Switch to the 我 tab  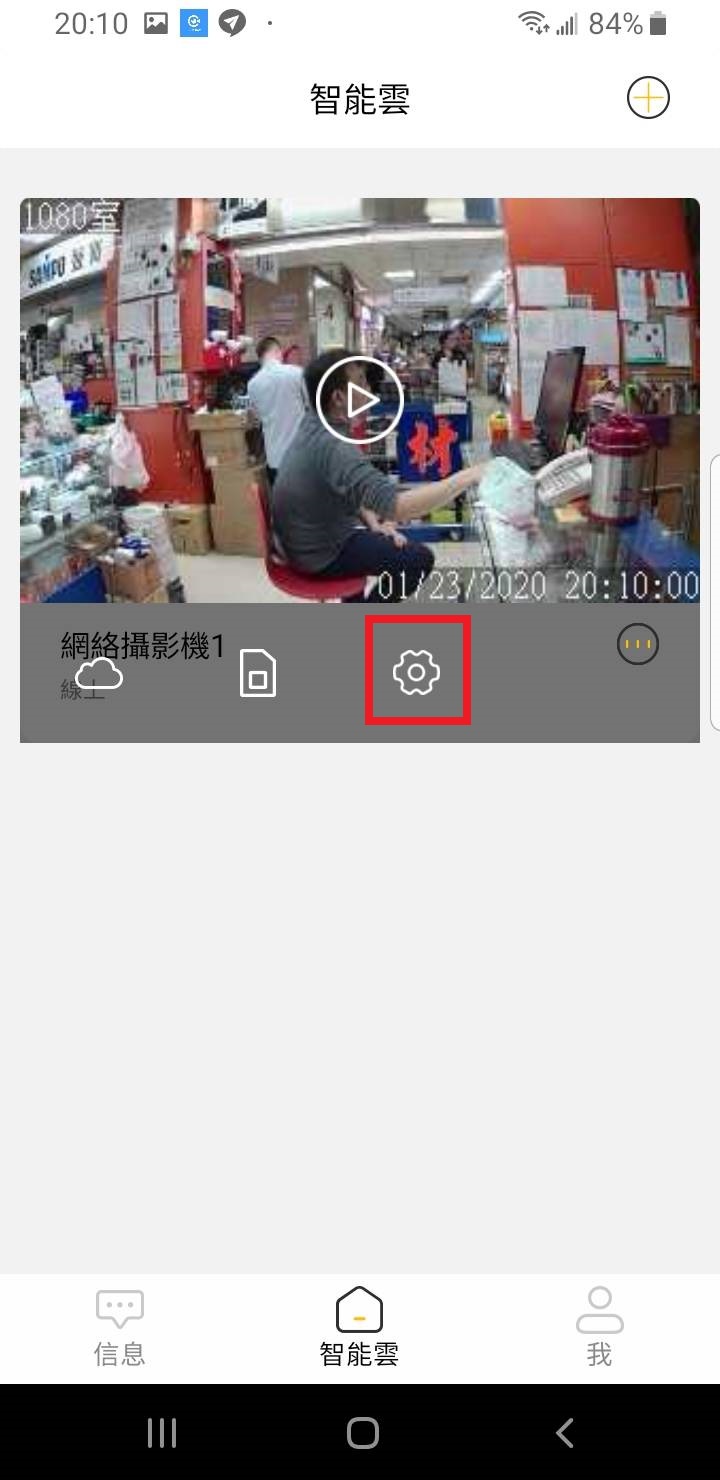[x=599, y=1328]
